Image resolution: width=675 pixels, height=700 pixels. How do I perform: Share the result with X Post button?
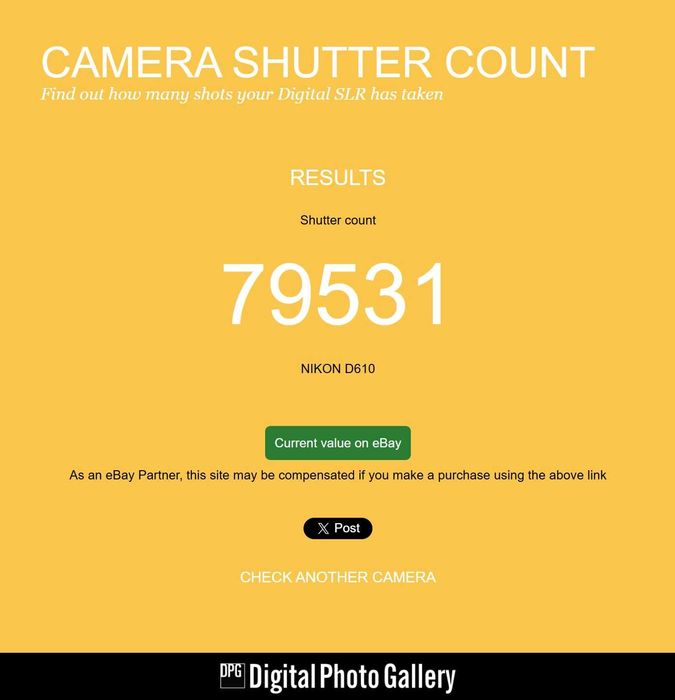(338, 528)
